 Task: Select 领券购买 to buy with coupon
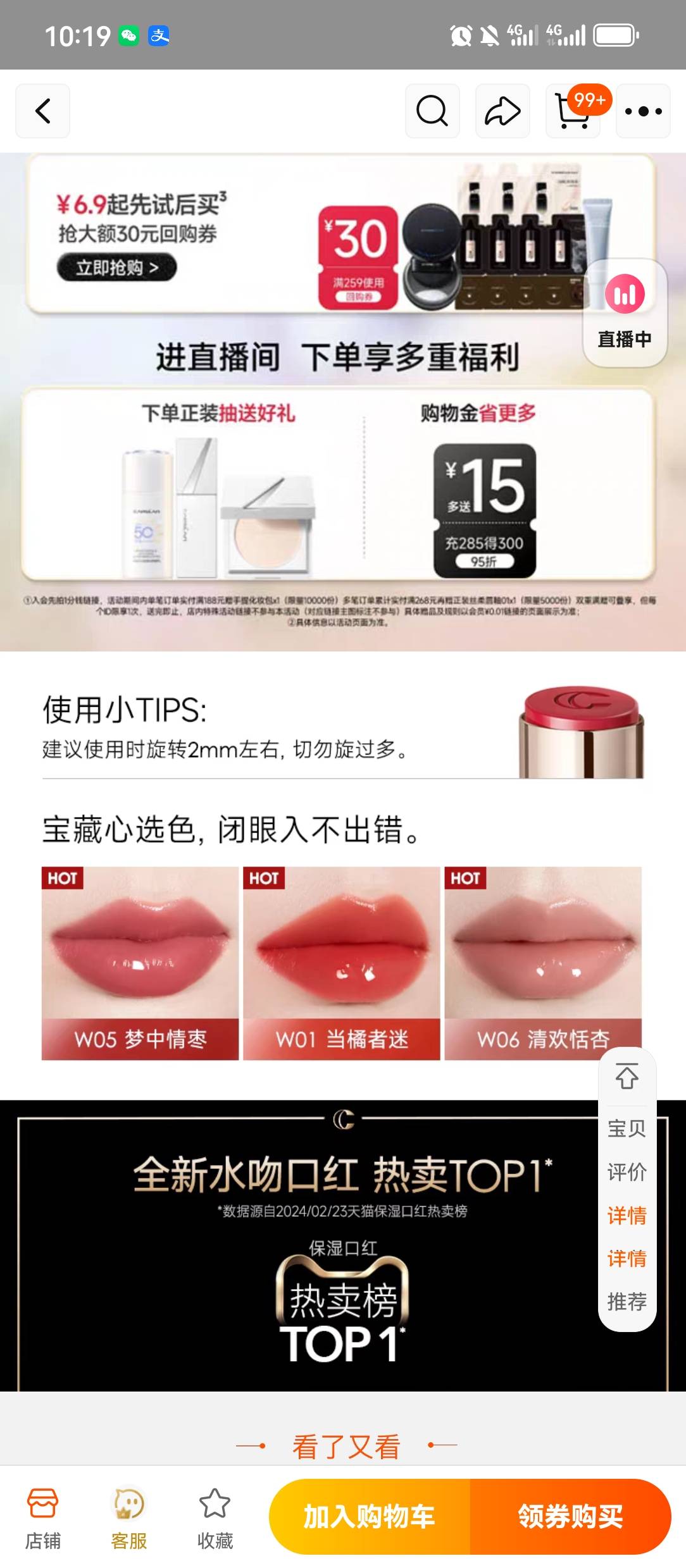click(570, 1517)
